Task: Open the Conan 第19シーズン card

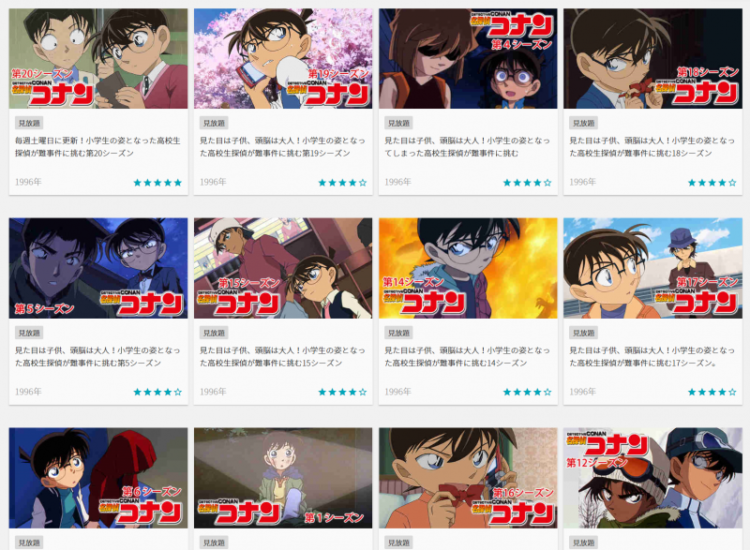Action: pos(283,59)
